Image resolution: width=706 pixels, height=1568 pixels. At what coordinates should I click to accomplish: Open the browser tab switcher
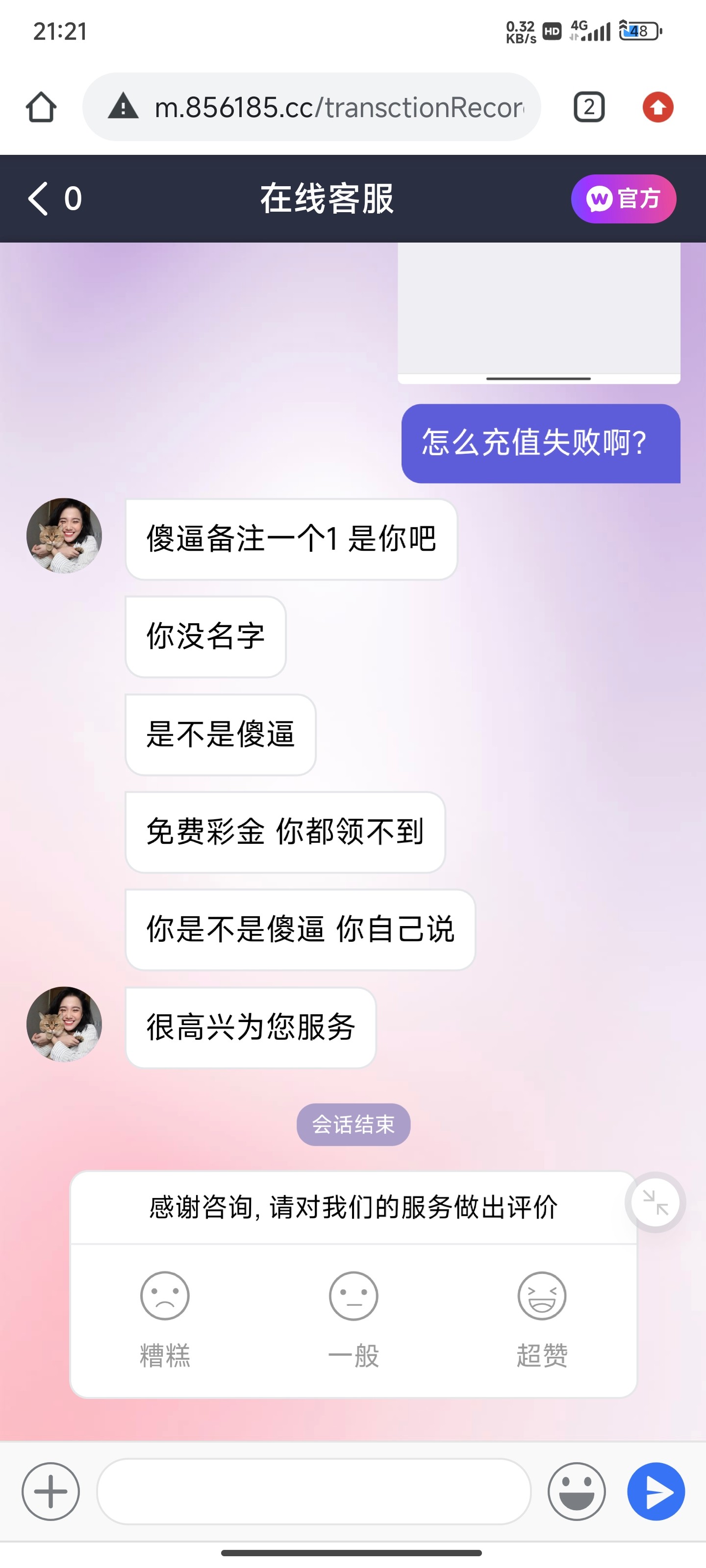point(588,107)
